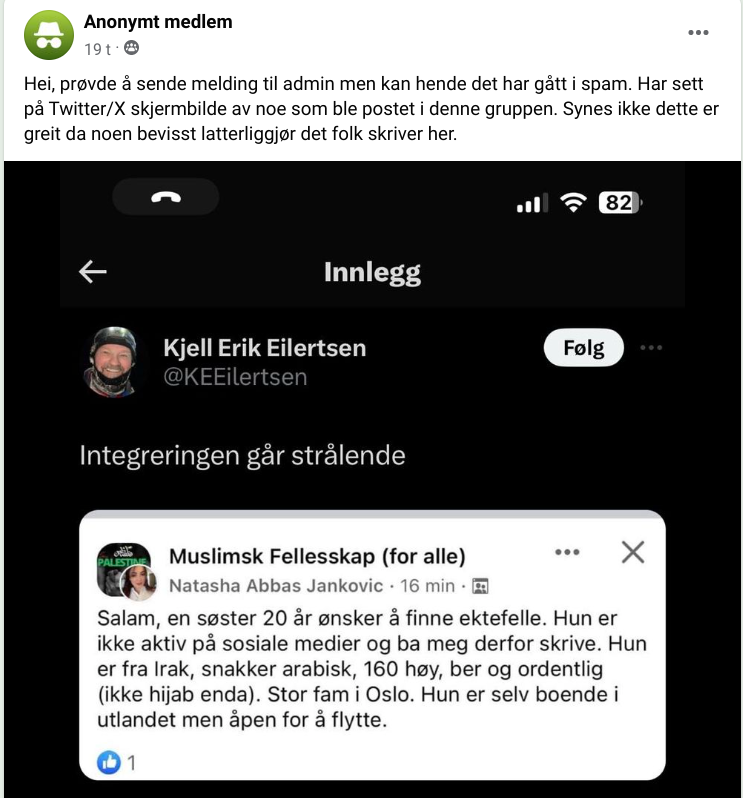
Task: Tap the anonymous member avatar
Action: tap(49, 35)
